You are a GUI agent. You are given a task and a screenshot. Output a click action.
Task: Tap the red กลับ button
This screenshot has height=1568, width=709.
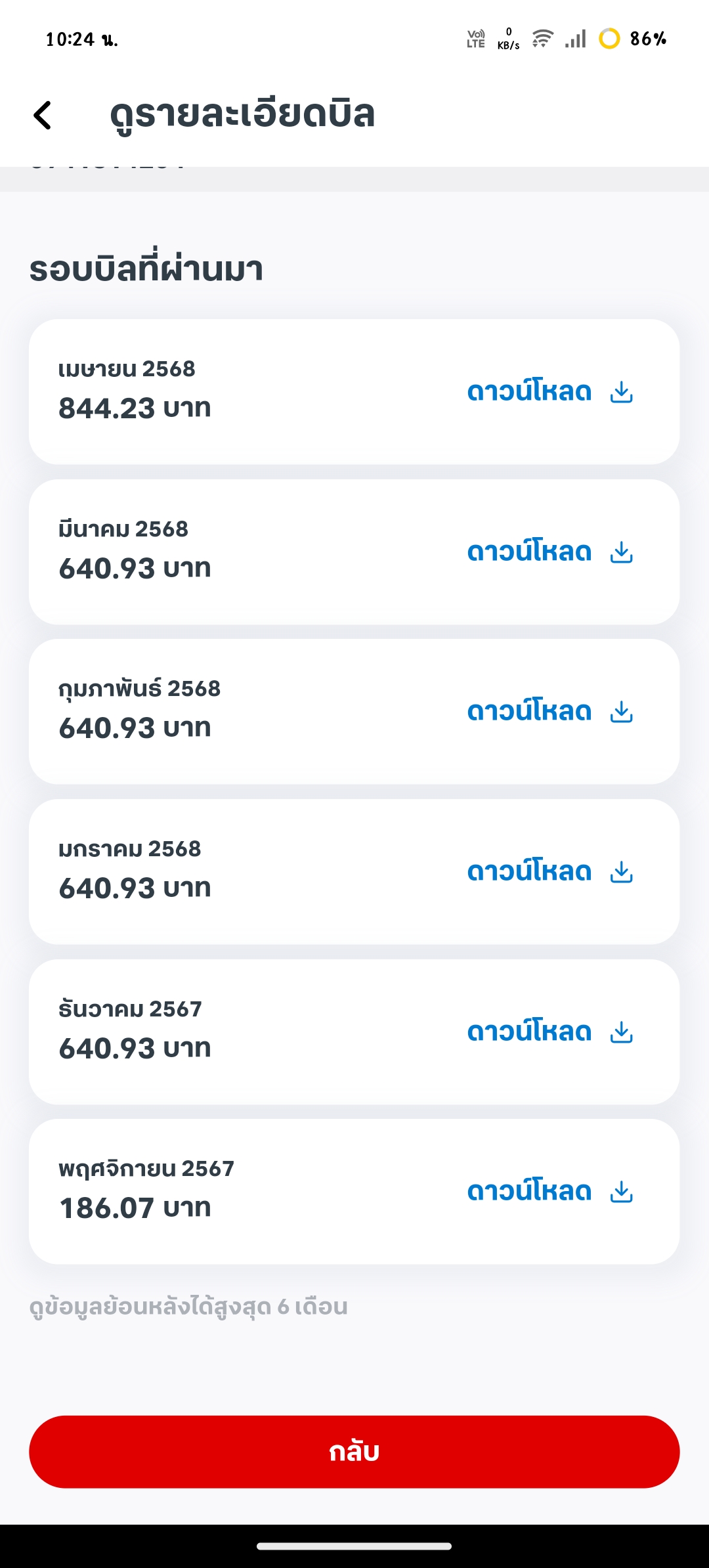click(354, 1452)
